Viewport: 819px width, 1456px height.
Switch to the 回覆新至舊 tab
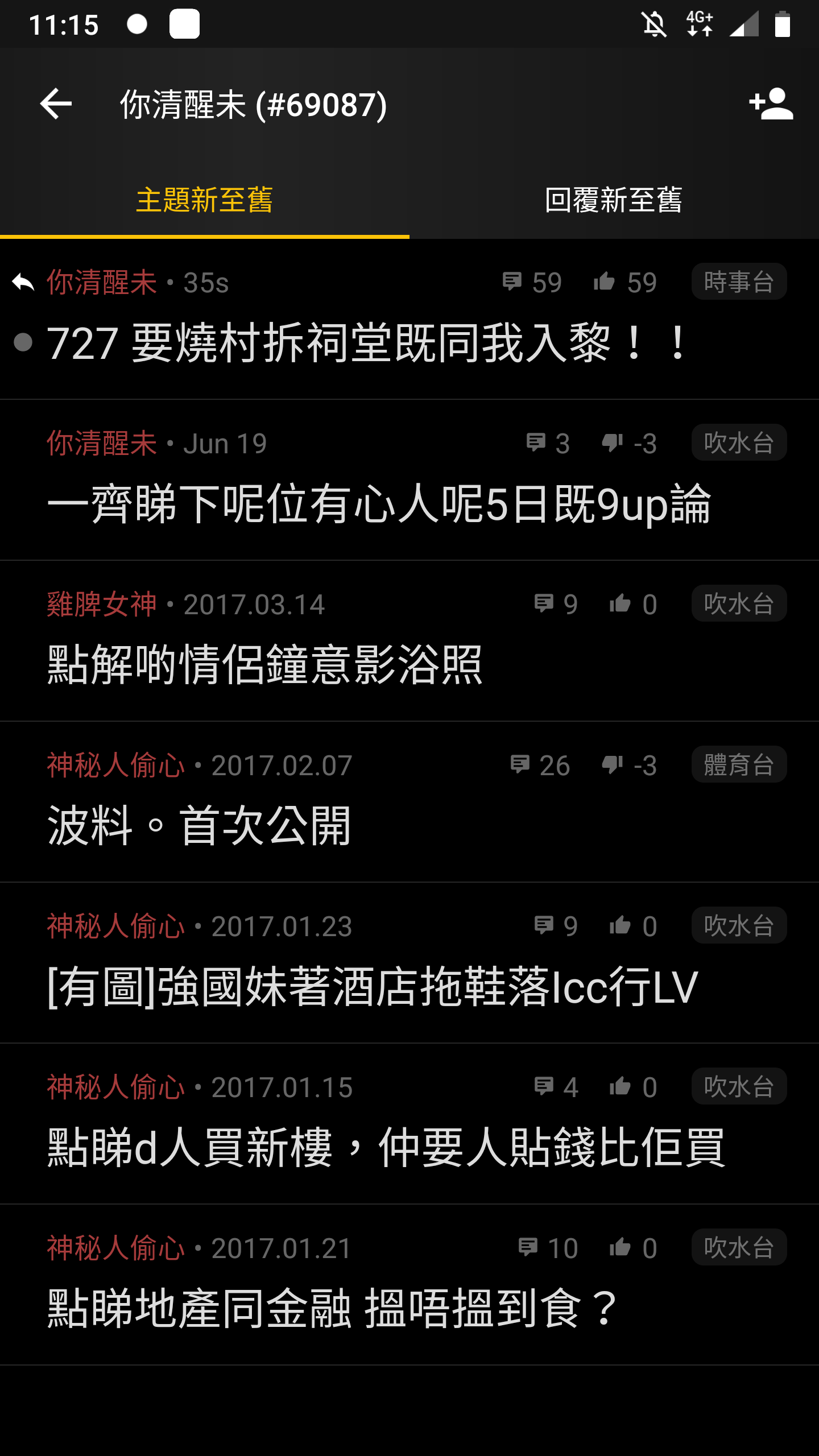pyautogui.click(x=614, y=200)
